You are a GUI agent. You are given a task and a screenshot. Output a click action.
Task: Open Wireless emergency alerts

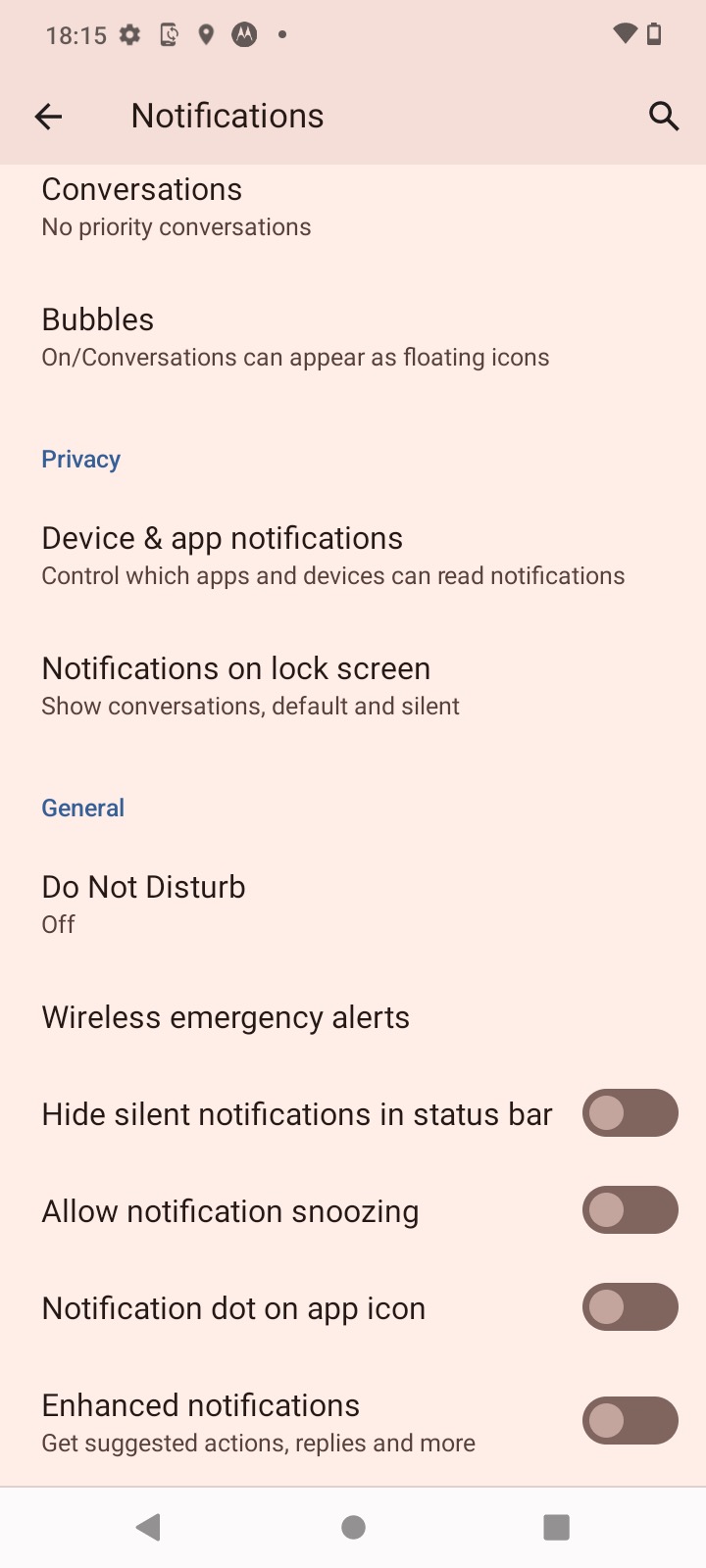coord(353,1017)
